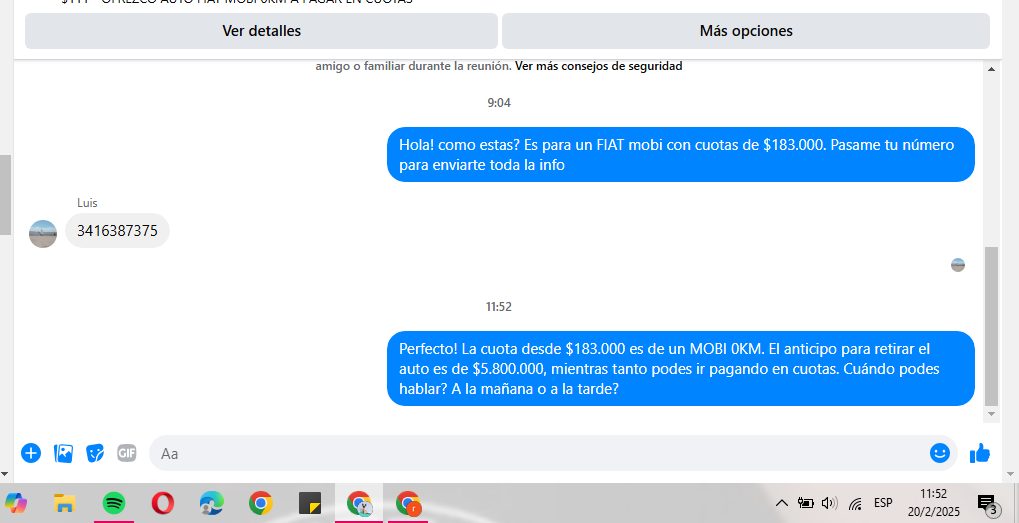Screen dimensions: 1019x523
Task: Open Ver detalles of the listing
Action: (x=261, y=31)
